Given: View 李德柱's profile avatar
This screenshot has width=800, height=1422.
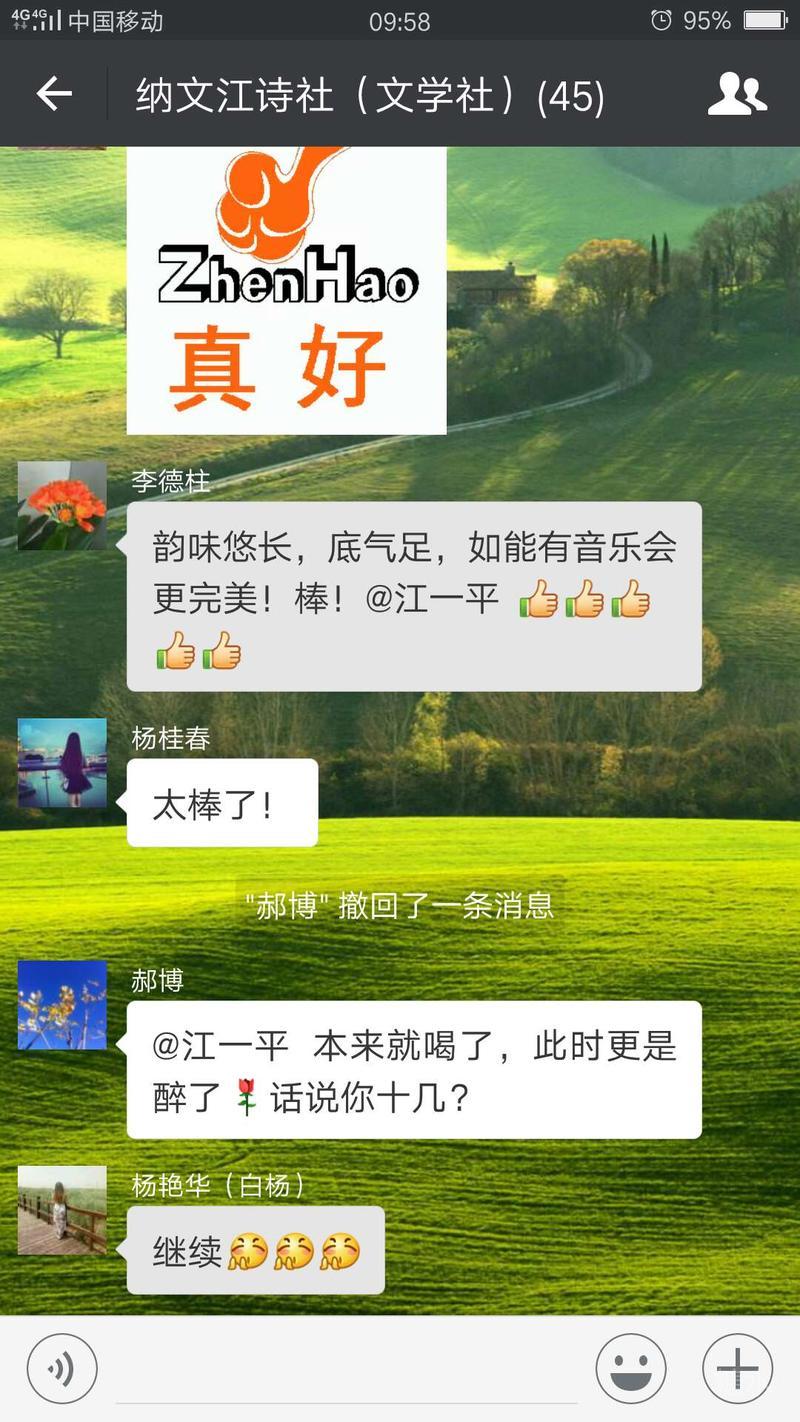Looking at the screenshot, I should click(x=62, y=505).
